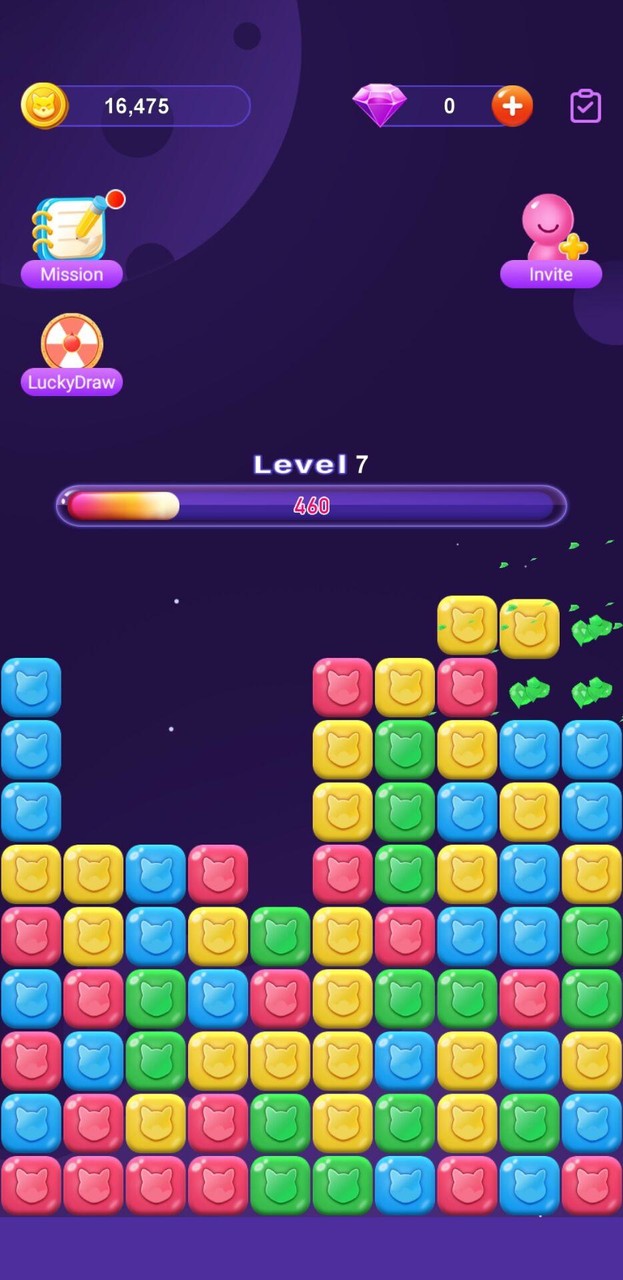Pop the green column in the tall stack
This screenshot has width=623, height=1280.
(405, 812)
